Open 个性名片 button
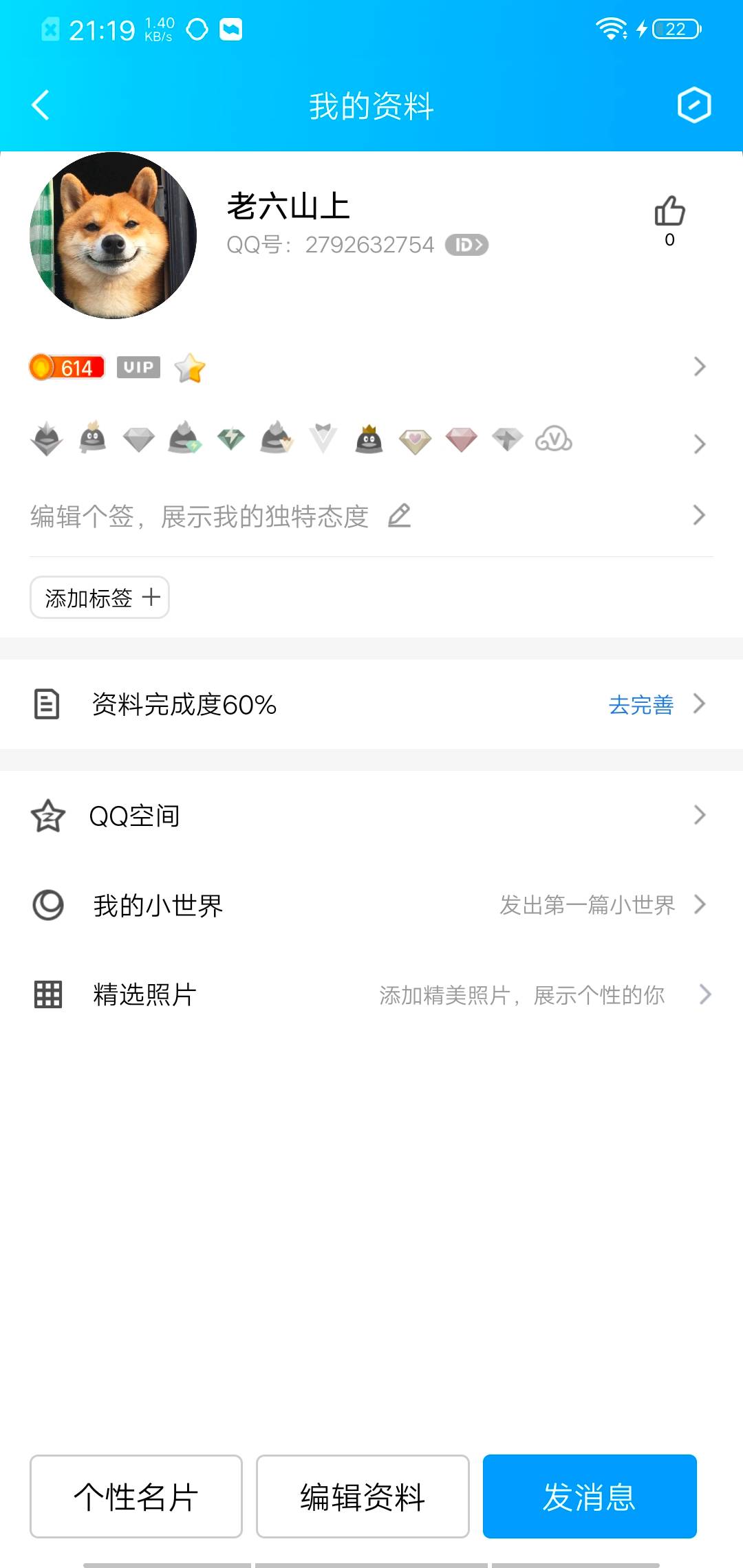 click(136, 1496)
